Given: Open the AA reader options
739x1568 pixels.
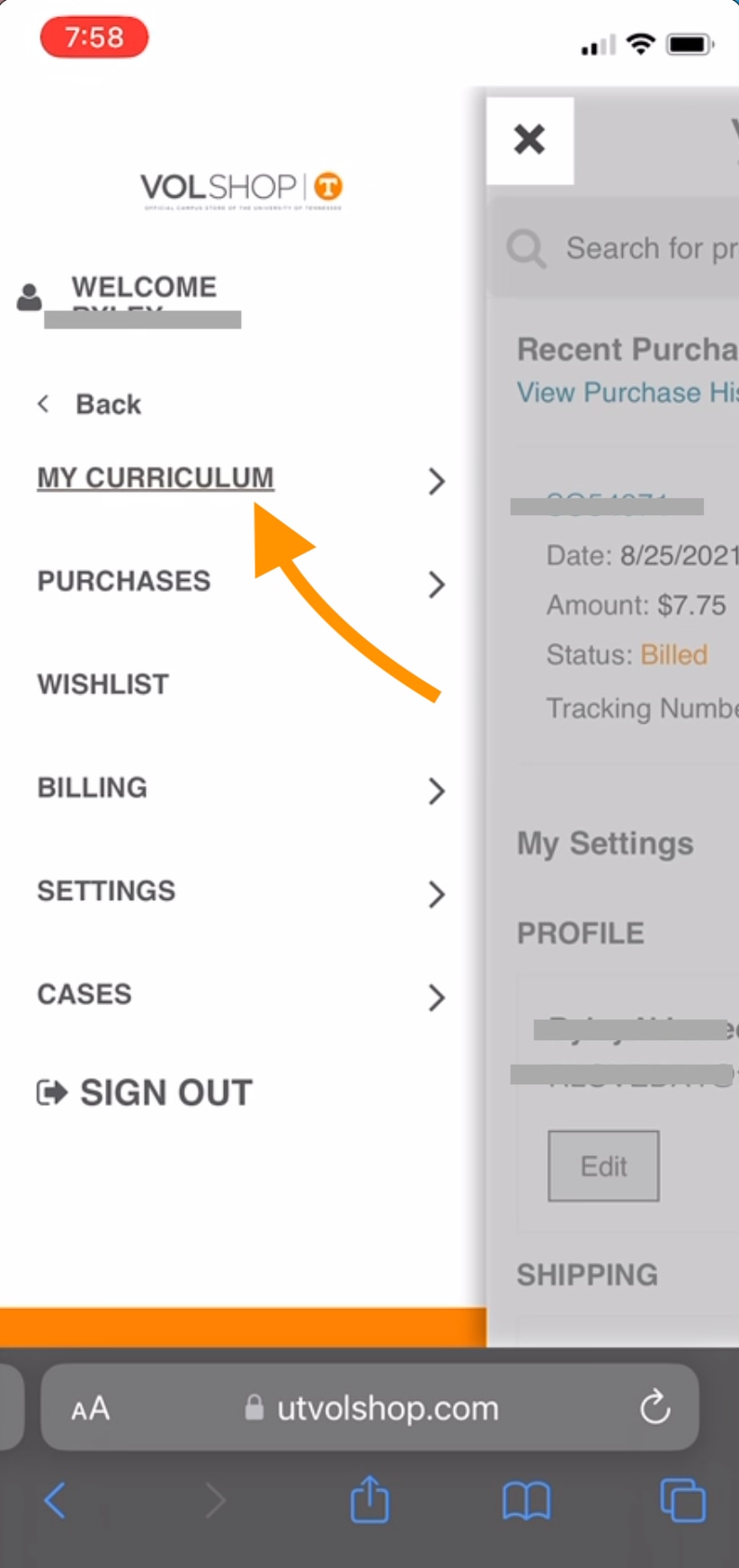Looking at the screenshot, I should [91, 1408].
